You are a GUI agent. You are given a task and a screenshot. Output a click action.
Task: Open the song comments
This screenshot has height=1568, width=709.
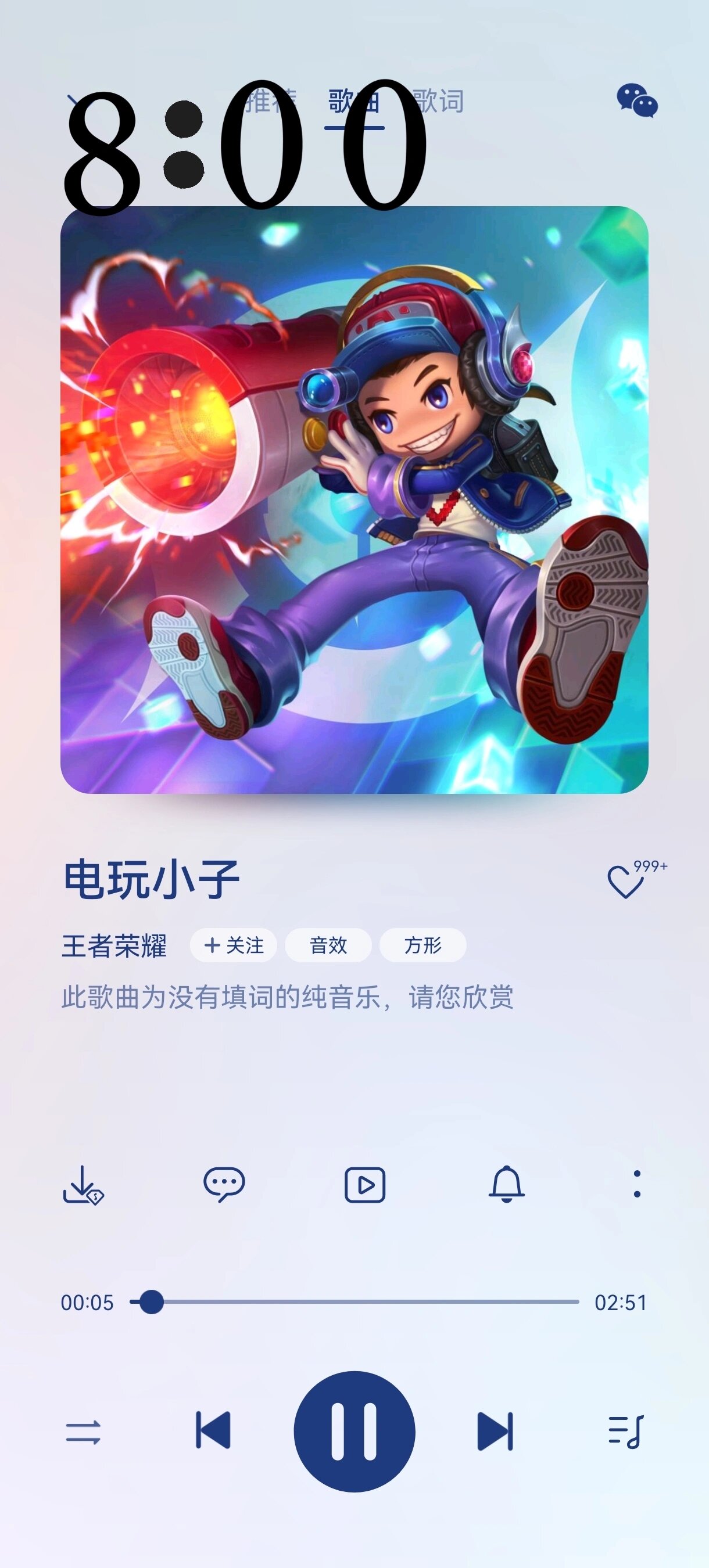tap(224, 1185)
